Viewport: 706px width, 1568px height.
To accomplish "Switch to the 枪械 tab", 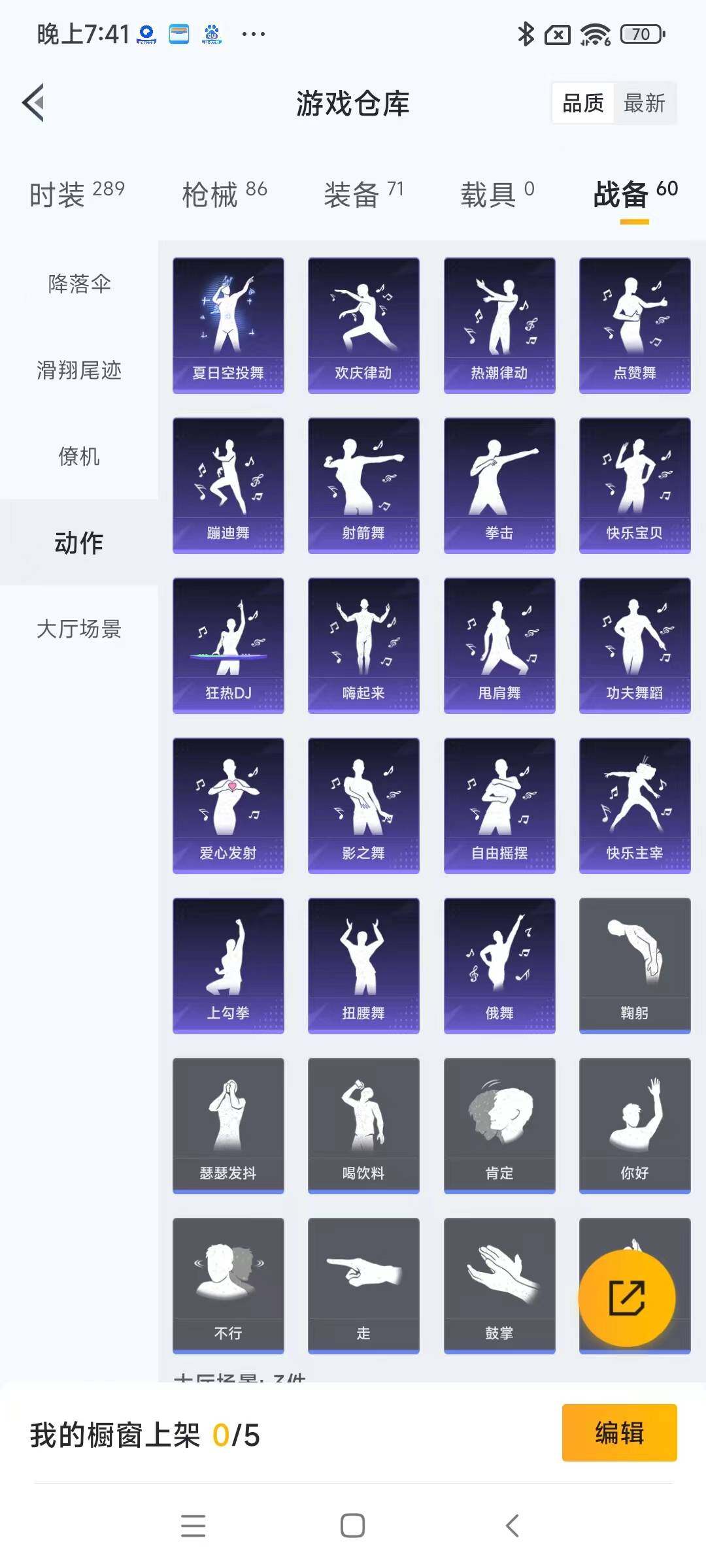I will pyautogui.click(x=224, y=195).
